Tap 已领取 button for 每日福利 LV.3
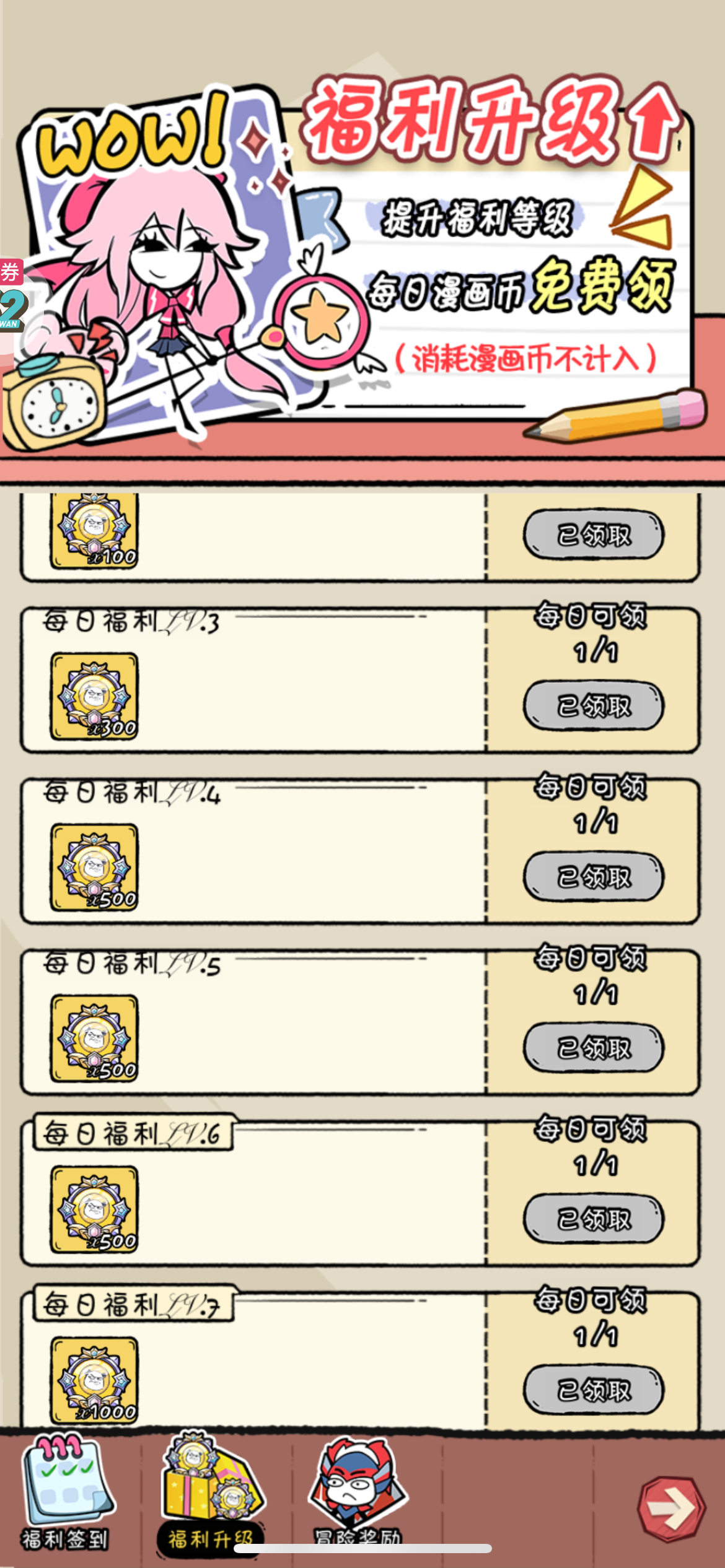This screenshot has height=1568, width=725. [x=593, y=706]
